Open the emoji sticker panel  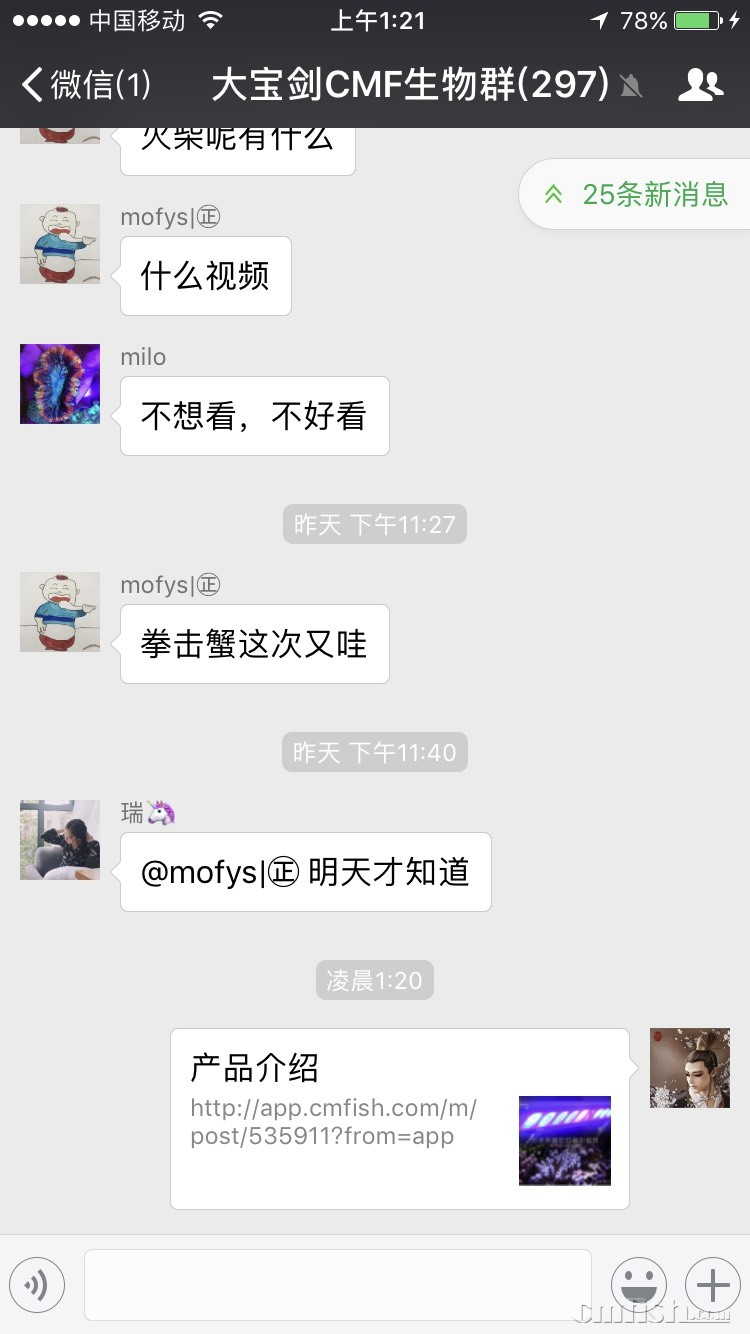point(638,1285)
